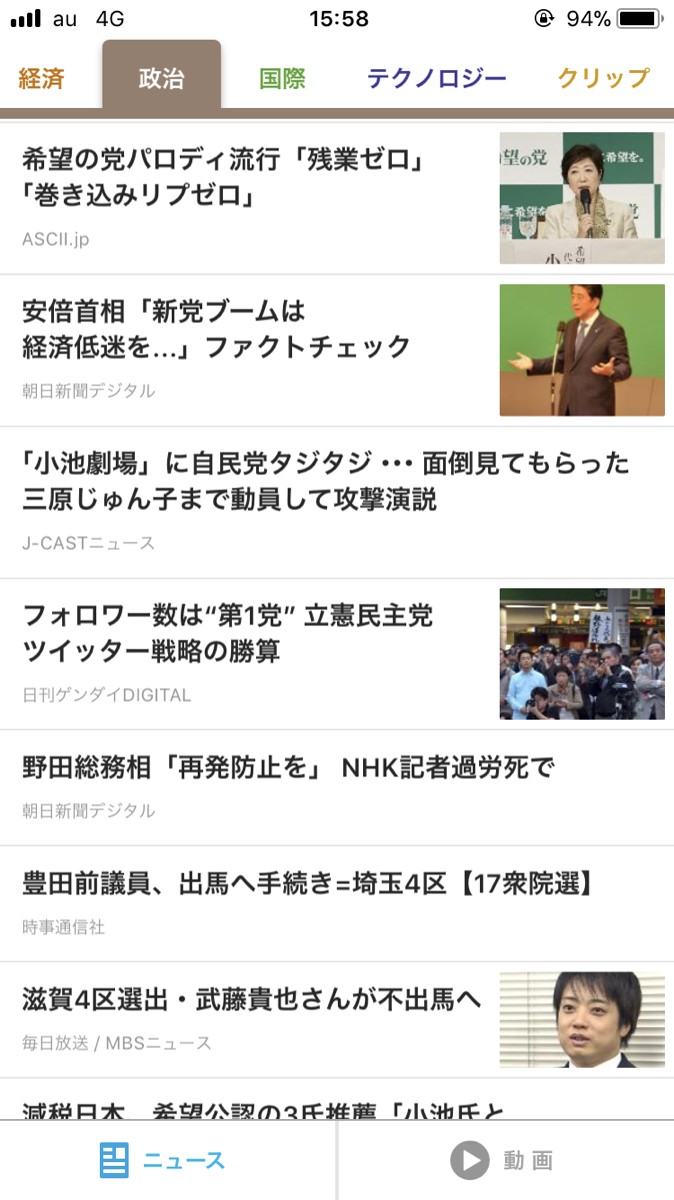Go to the クリップ tab
The image size is (674, 1200).
pos(603,80)
